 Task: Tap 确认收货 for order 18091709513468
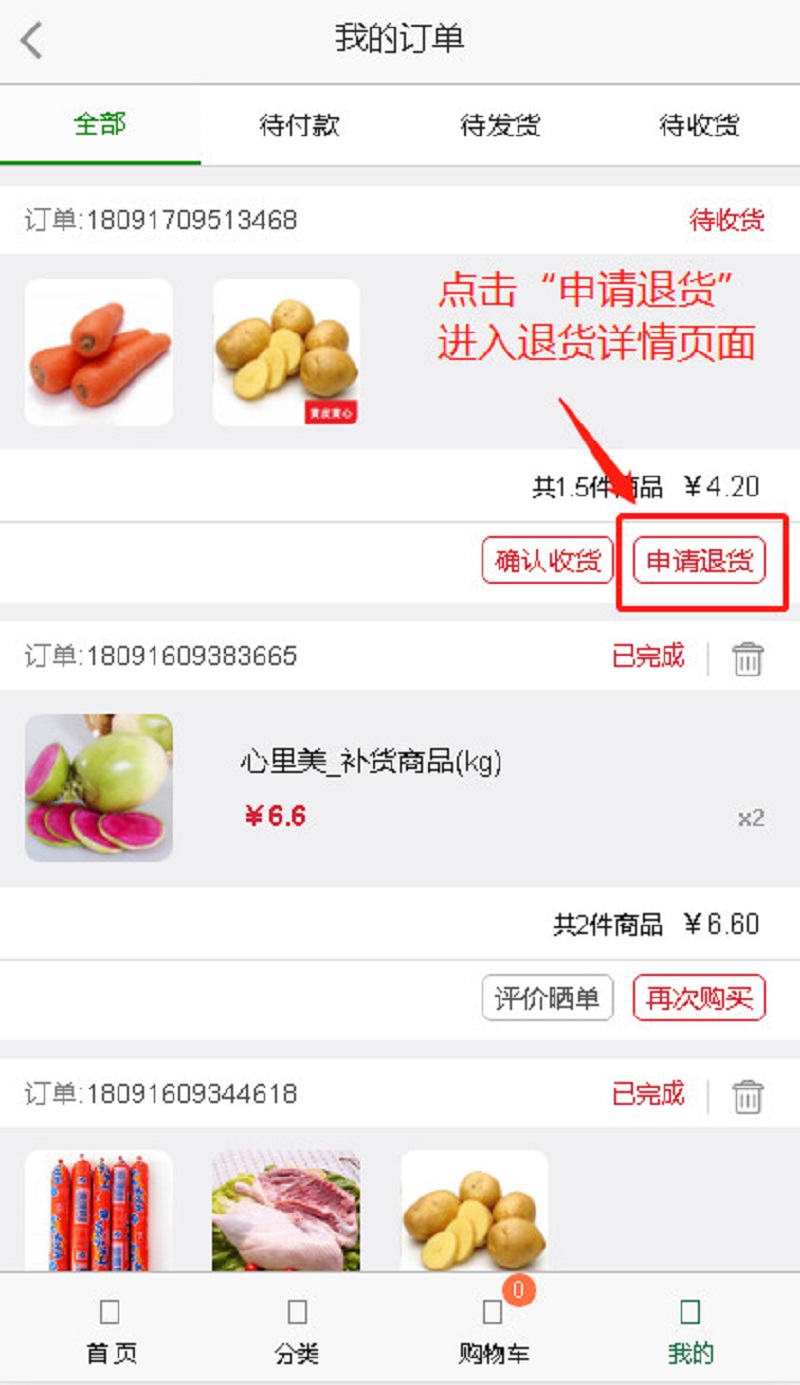tap(547, 561)
